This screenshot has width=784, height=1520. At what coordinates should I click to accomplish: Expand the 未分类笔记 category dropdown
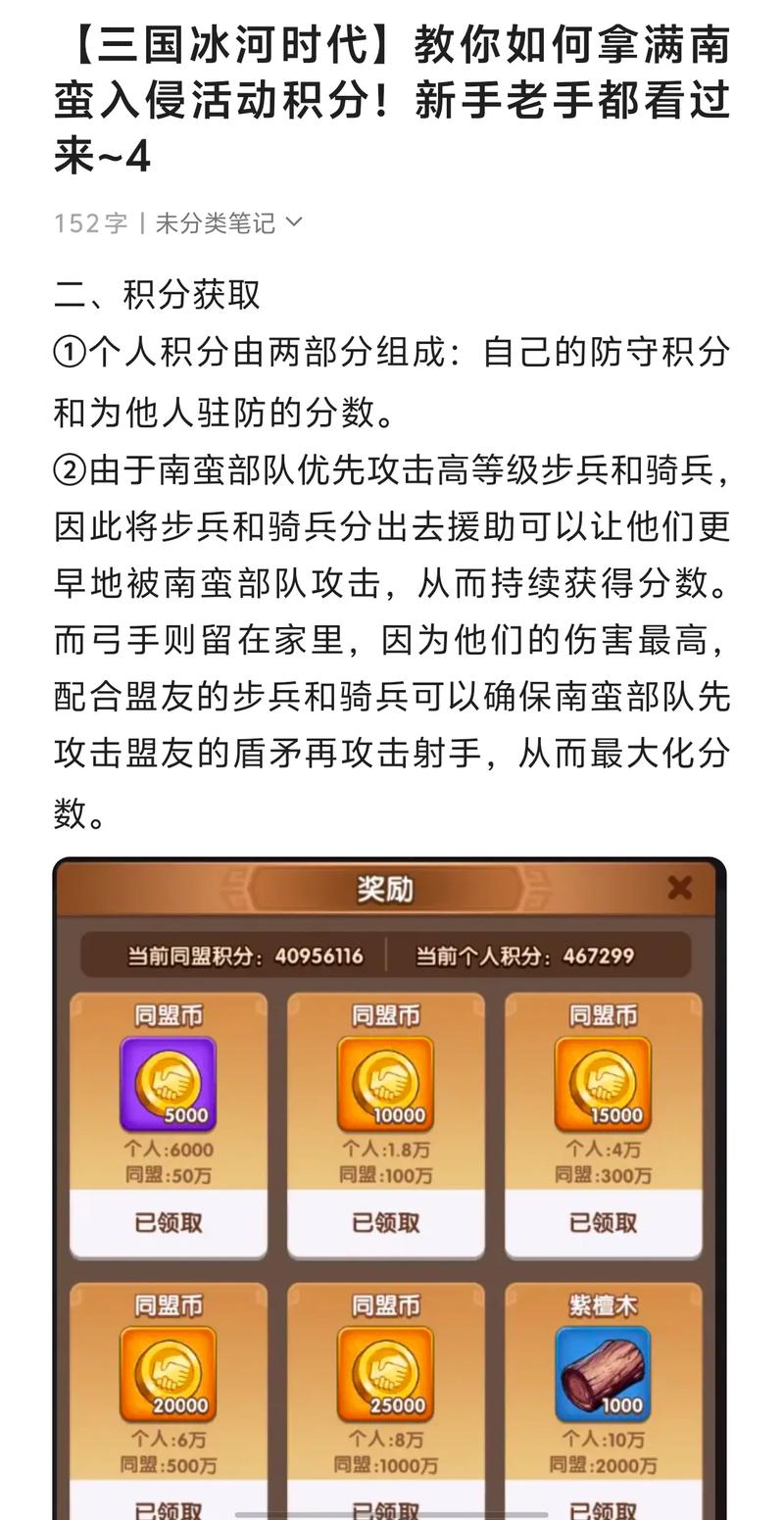tap(228, 223)
